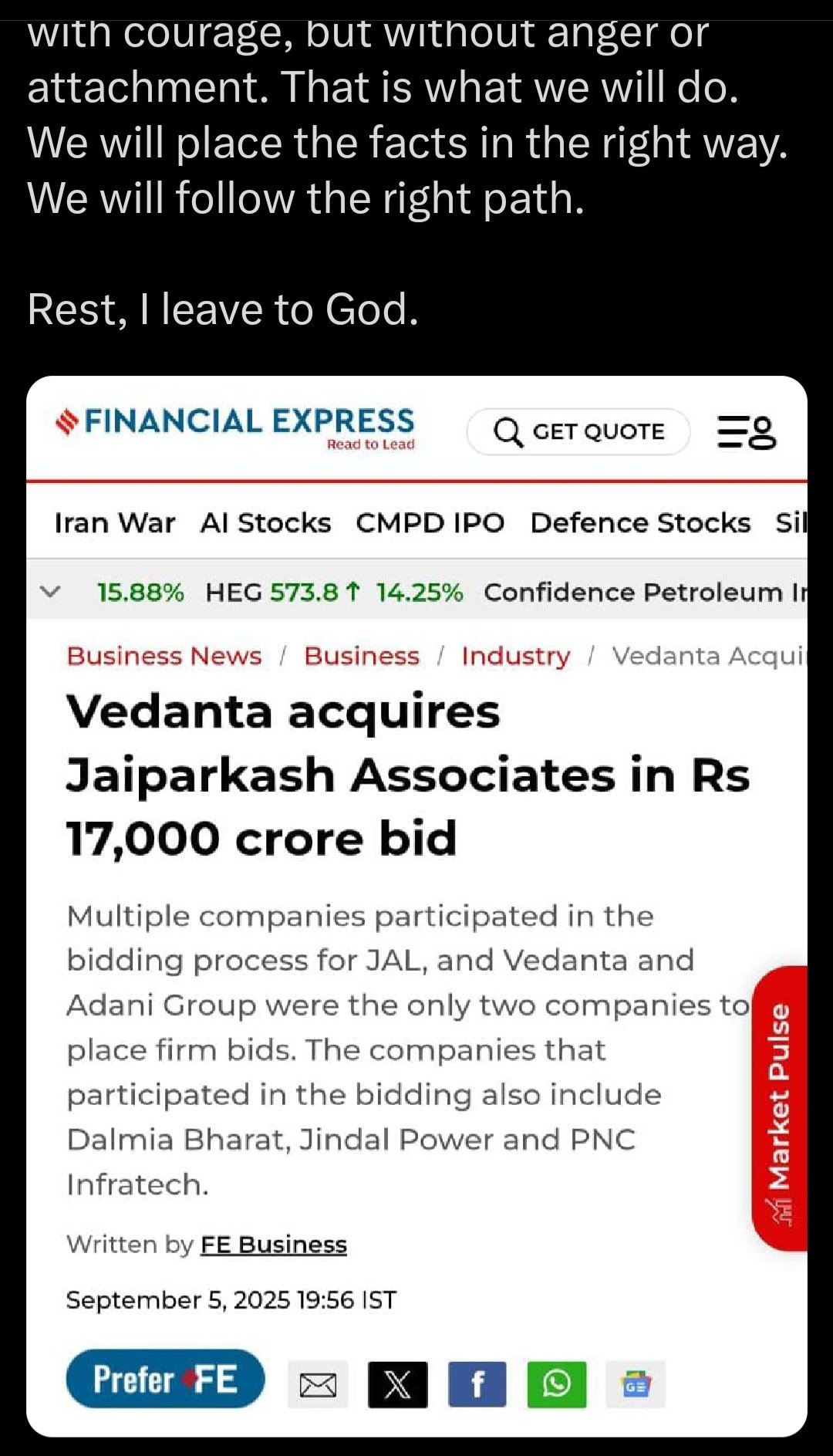Open the attached Financial Express article screenshot

click(416, 906)
